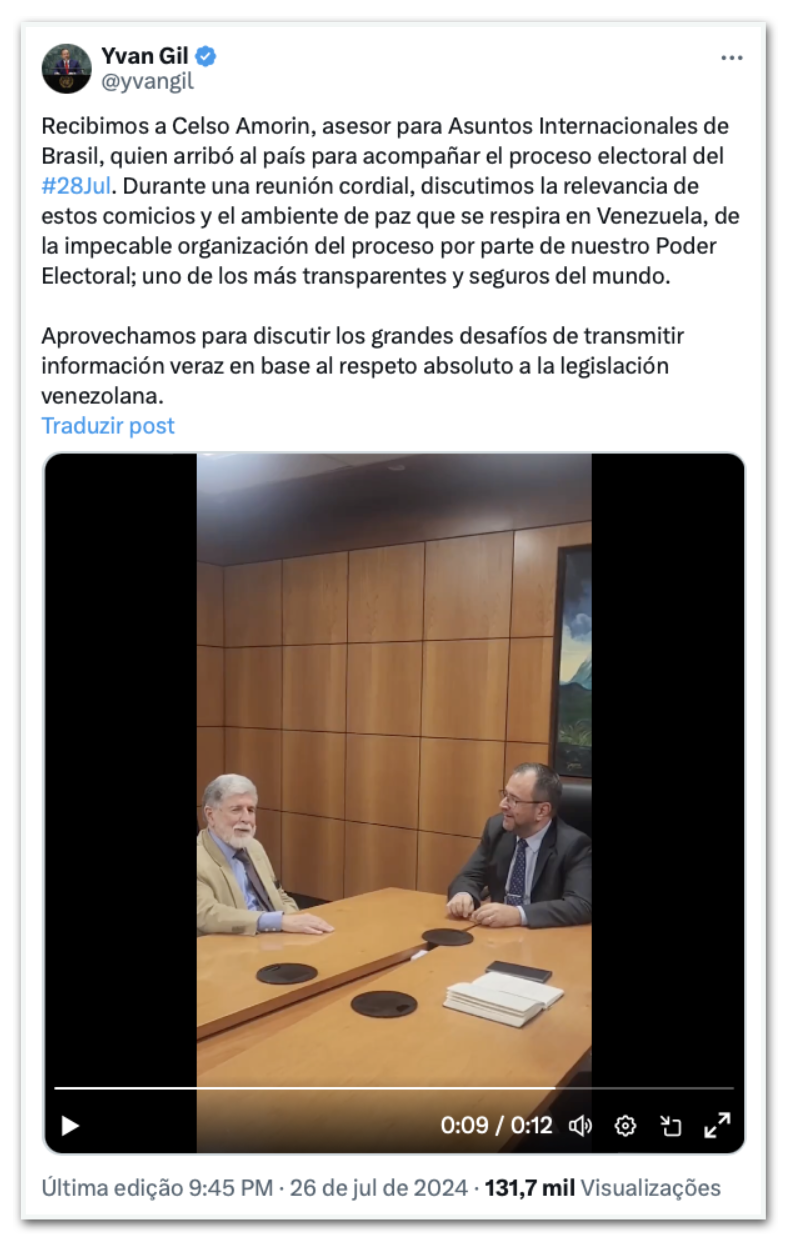Image resolution: width=792 pixels, height=1244 pixels.
Task: Open video settings gear
Action: 625,1125
